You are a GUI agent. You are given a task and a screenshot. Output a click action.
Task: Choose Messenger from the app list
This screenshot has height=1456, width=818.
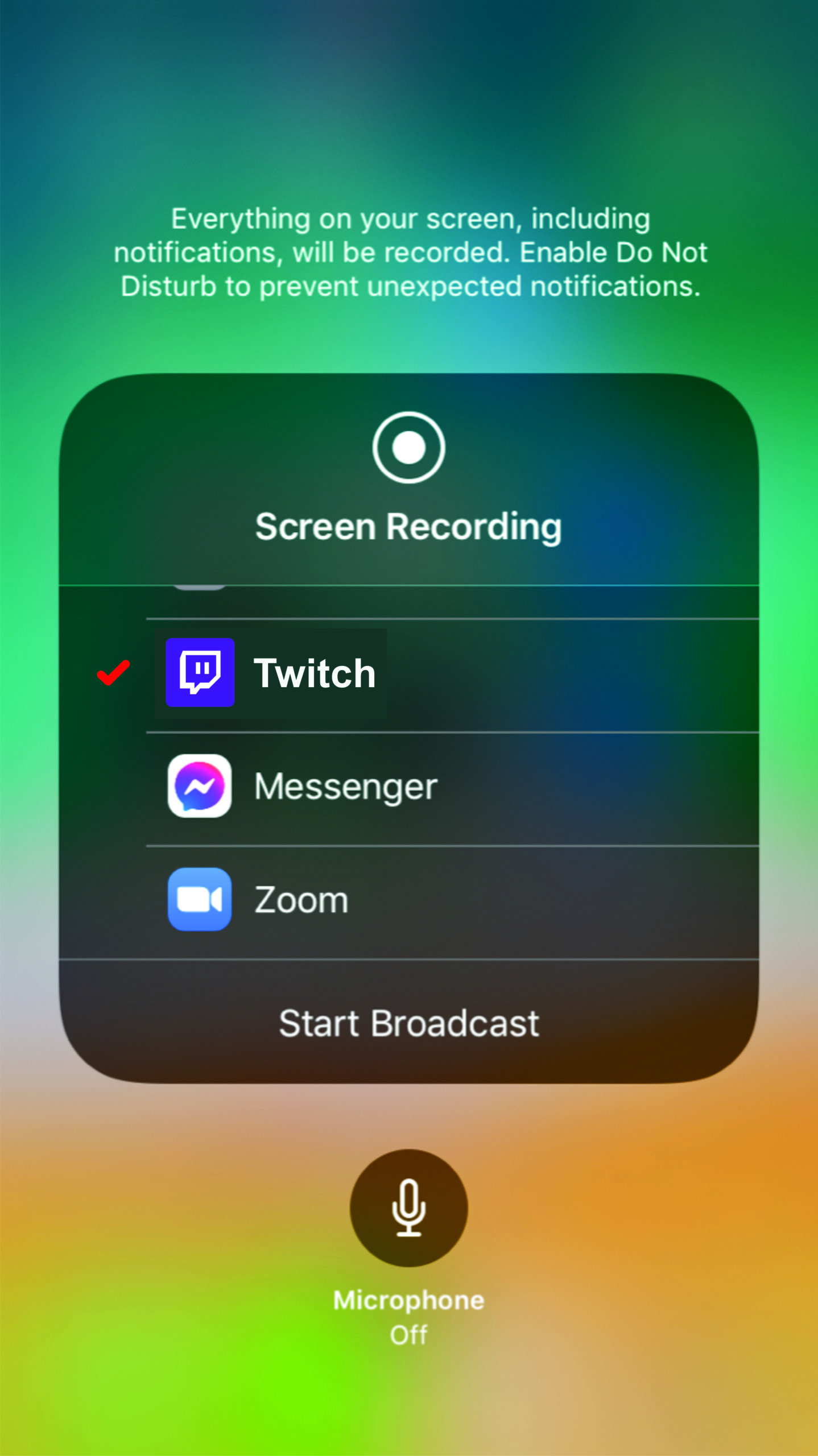coord(408,788)
